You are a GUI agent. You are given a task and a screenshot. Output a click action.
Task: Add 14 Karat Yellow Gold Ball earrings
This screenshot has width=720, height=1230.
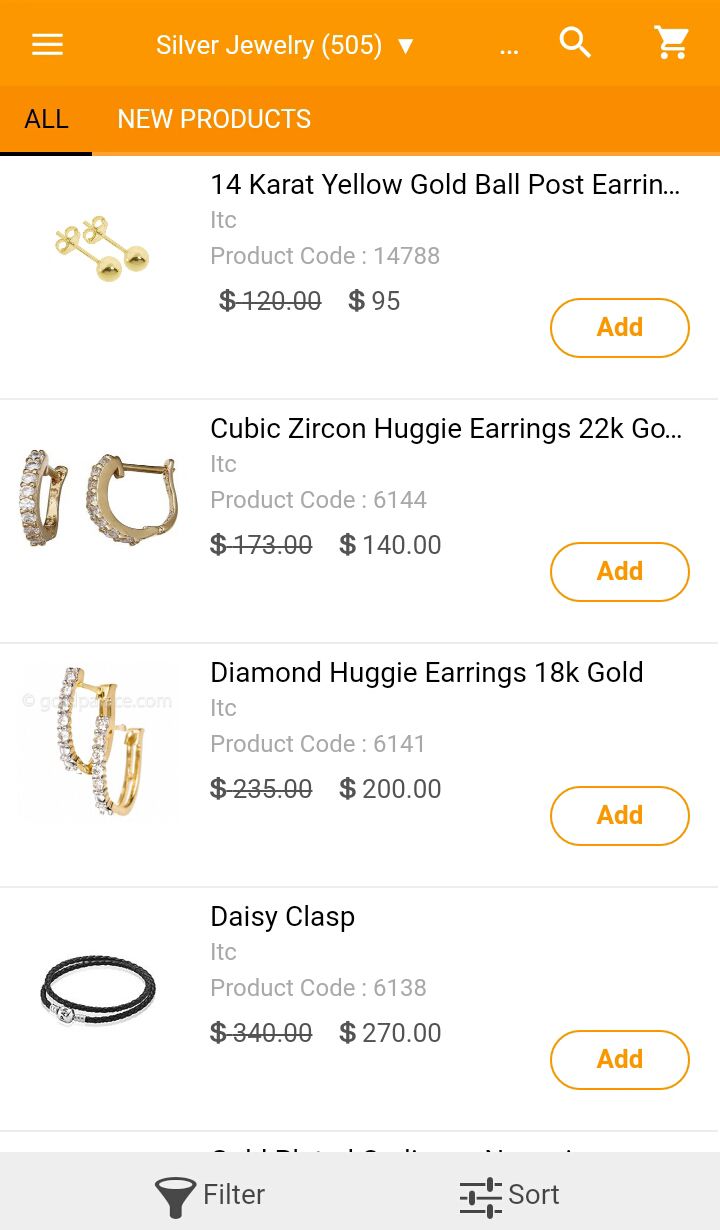coord(620,327)
